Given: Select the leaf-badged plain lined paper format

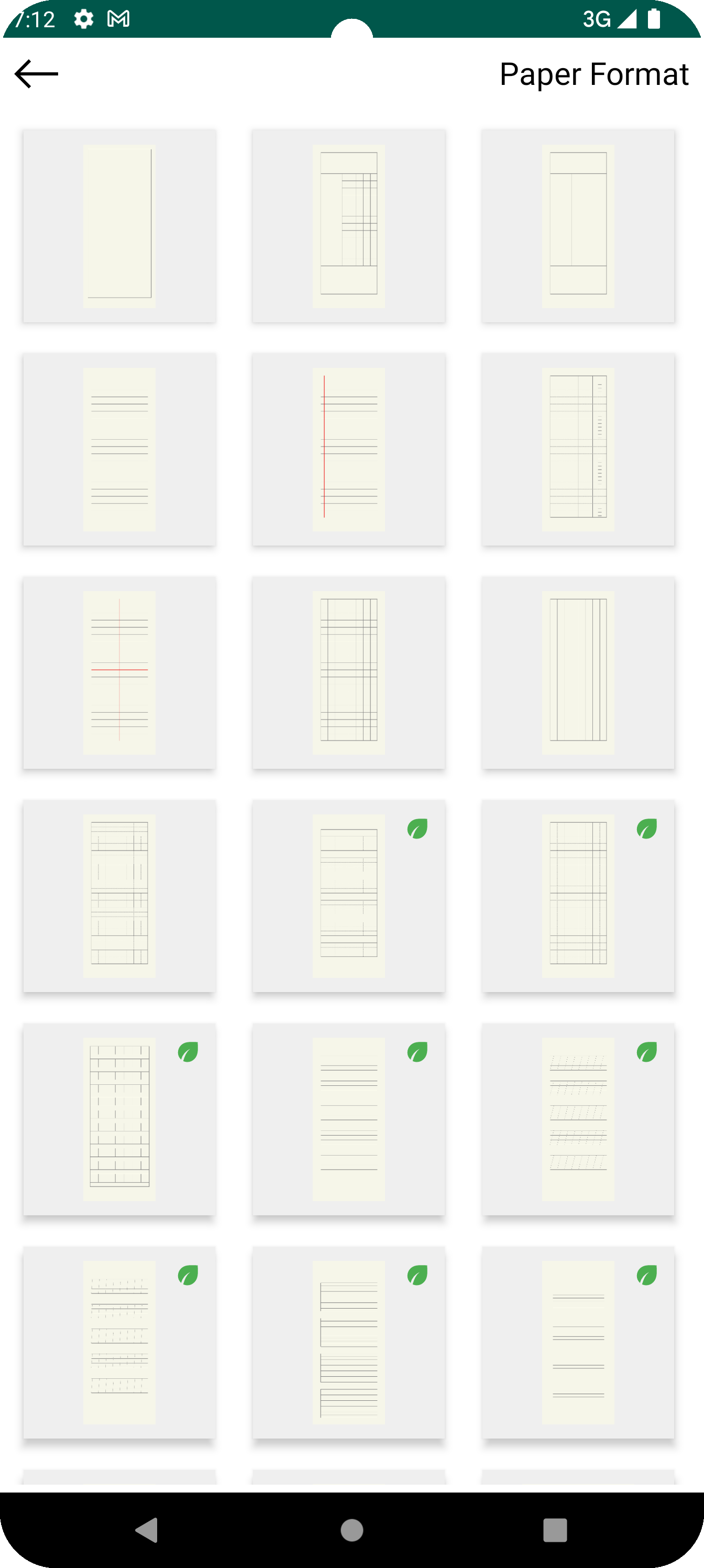Looking at the screenshot, I should tap(349, 1119).
